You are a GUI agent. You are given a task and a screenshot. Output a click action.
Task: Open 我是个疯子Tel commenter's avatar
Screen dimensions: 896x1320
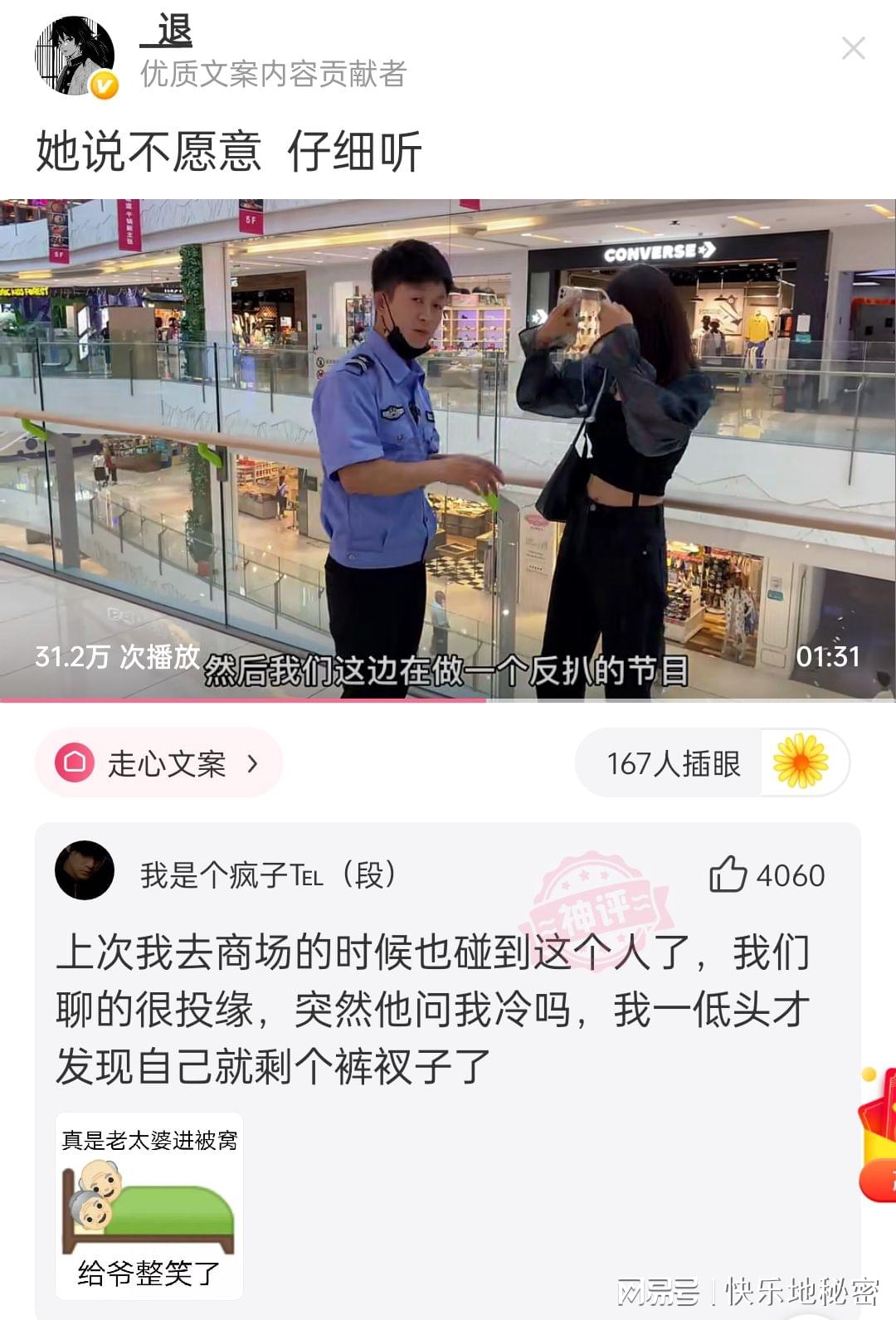coord(85,870)
